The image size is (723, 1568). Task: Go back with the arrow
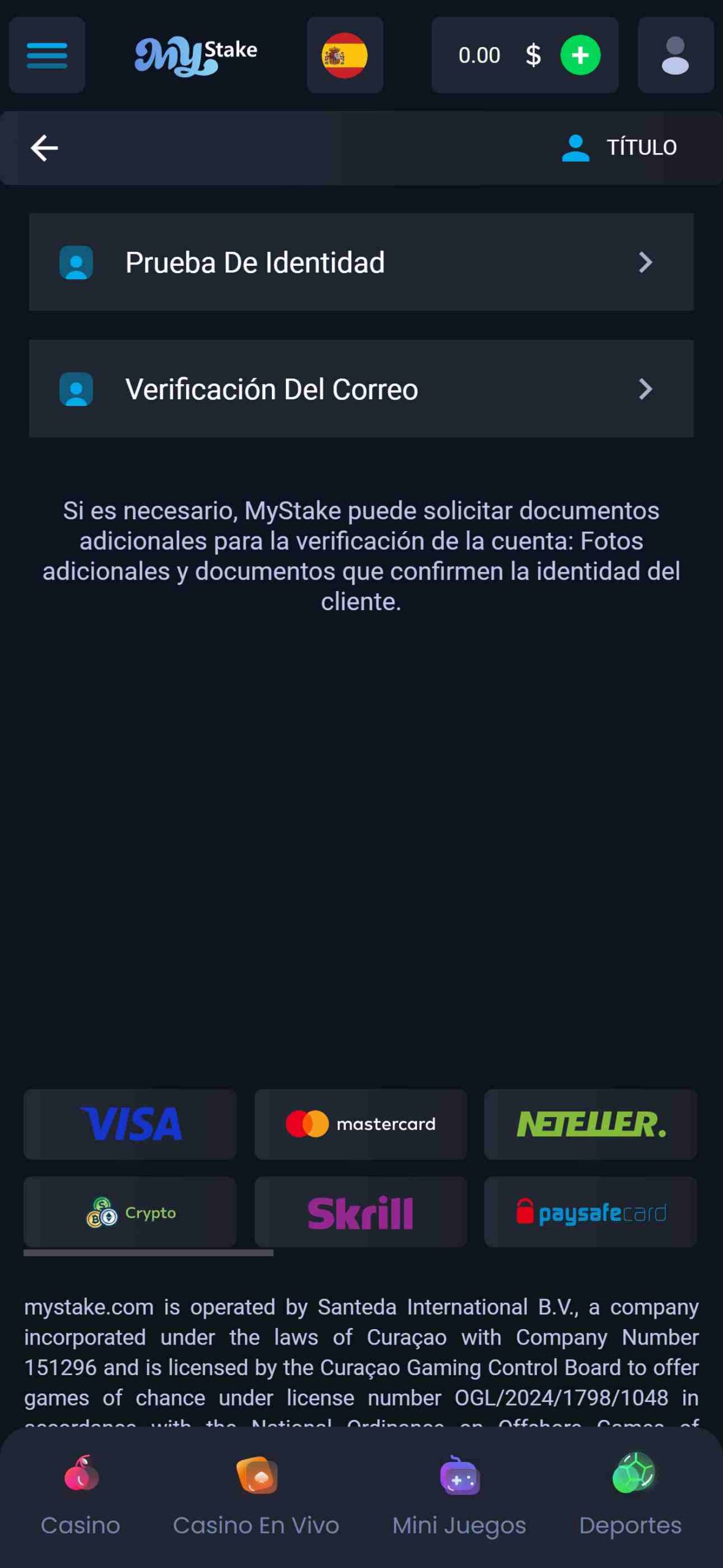[44, 148]
